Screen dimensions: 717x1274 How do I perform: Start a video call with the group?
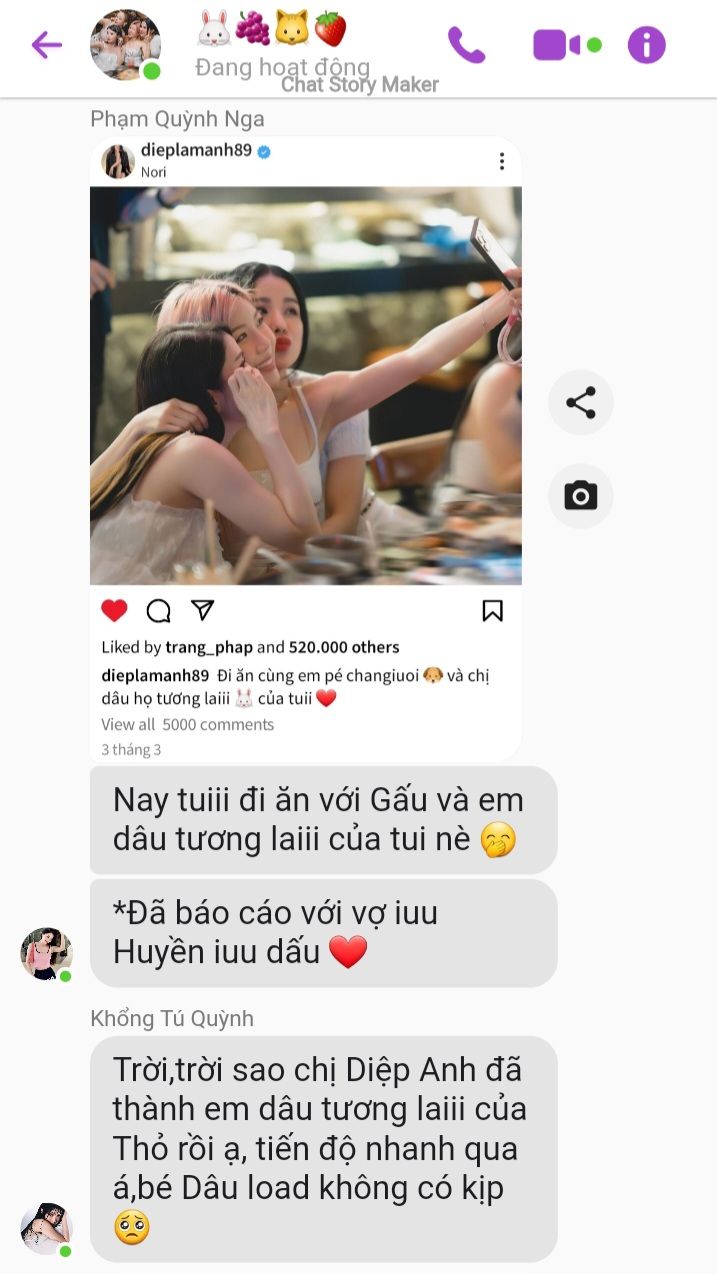[557, 45]
